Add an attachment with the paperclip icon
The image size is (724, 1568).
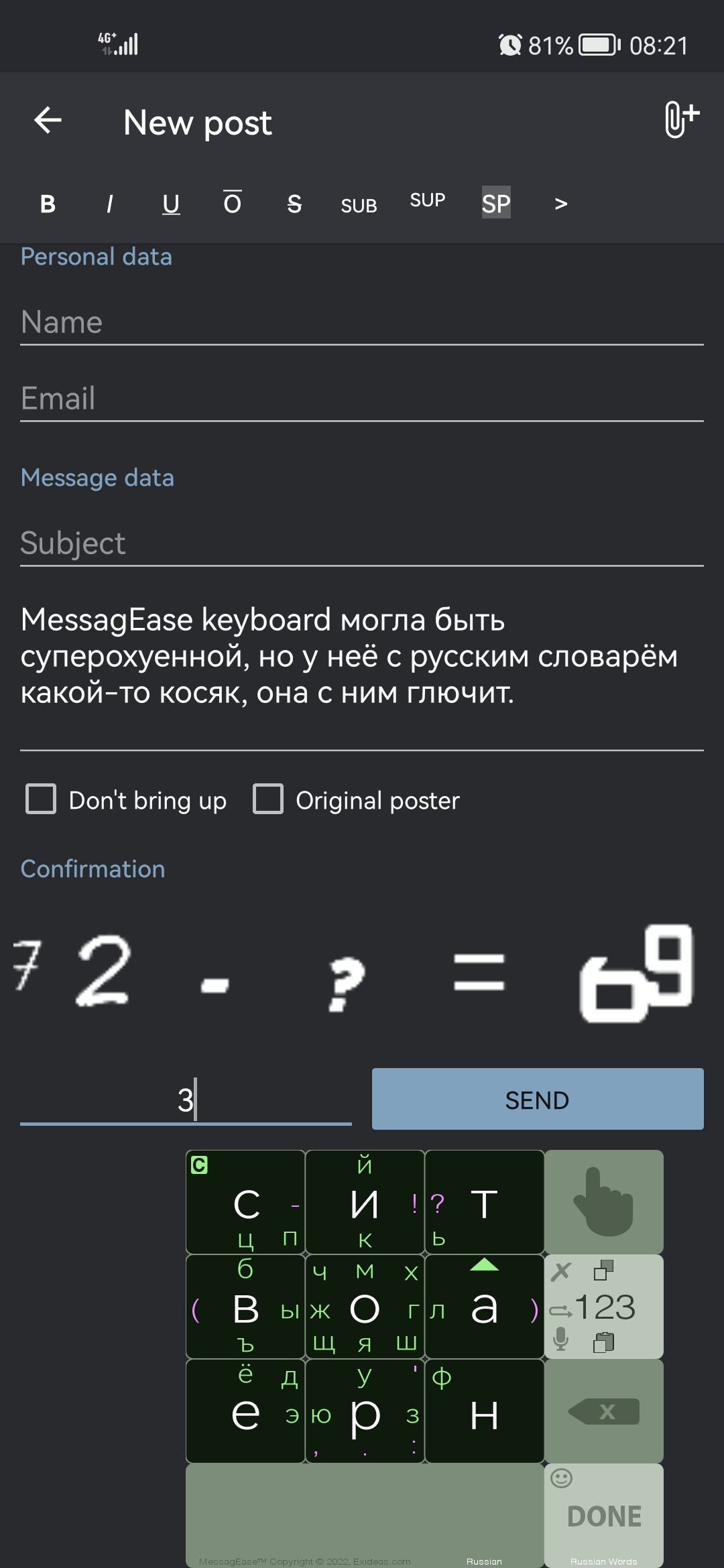tap(681, 120)
